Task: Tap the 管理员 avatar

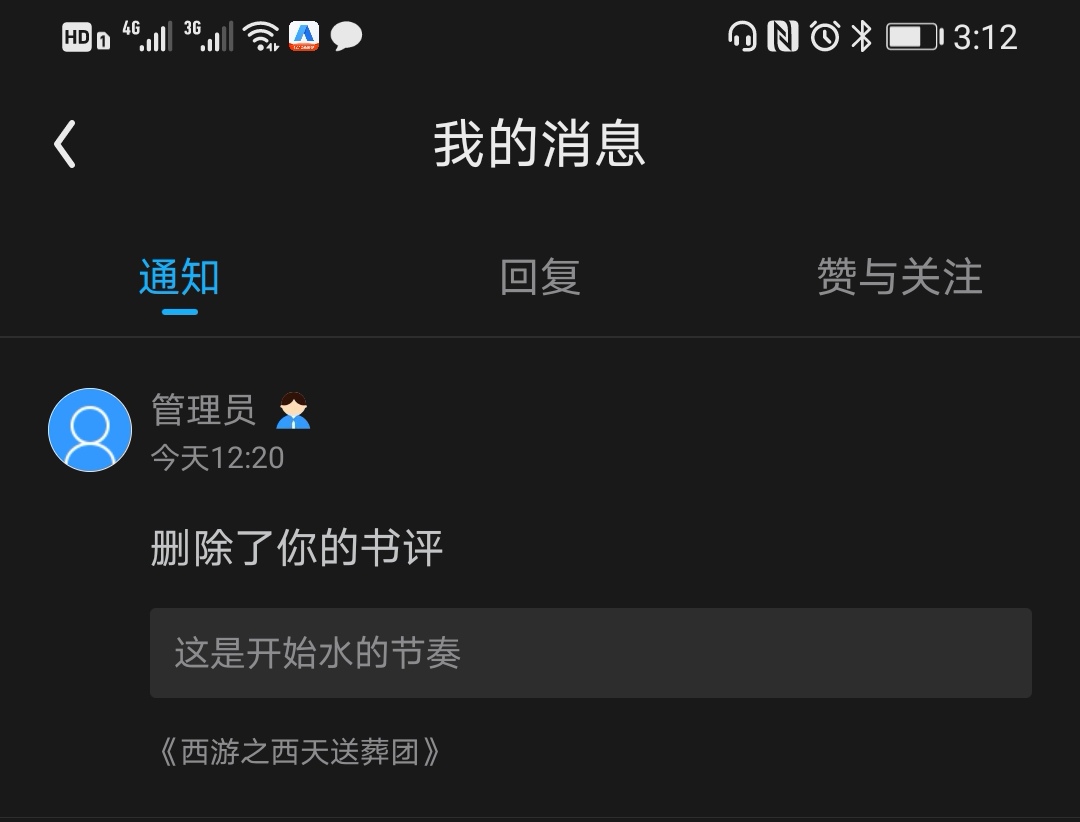Action: (x=90, y=430)
